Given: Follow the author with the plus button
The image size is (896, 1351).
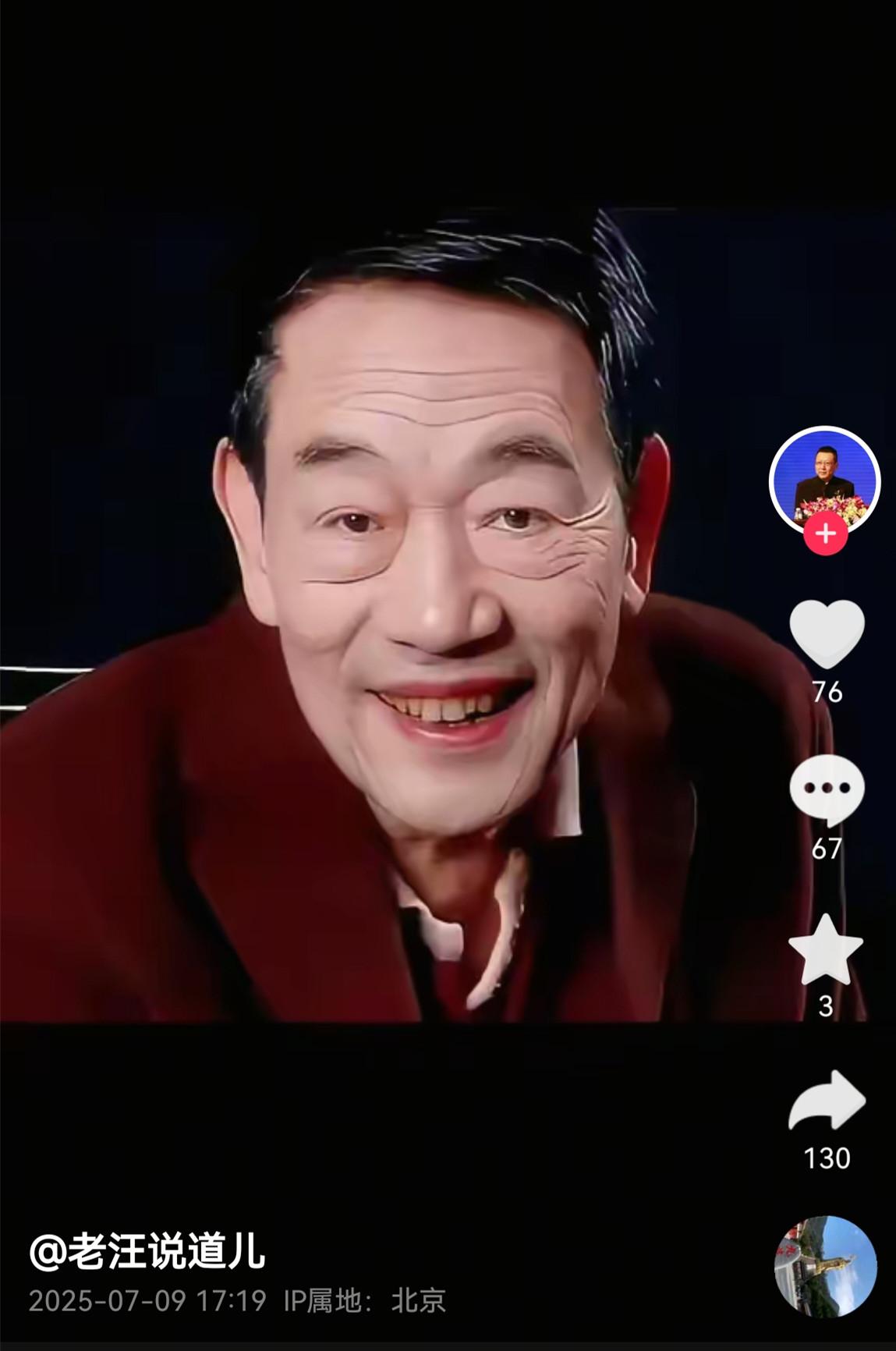Looking at the screenshot, I should [825, 534].
